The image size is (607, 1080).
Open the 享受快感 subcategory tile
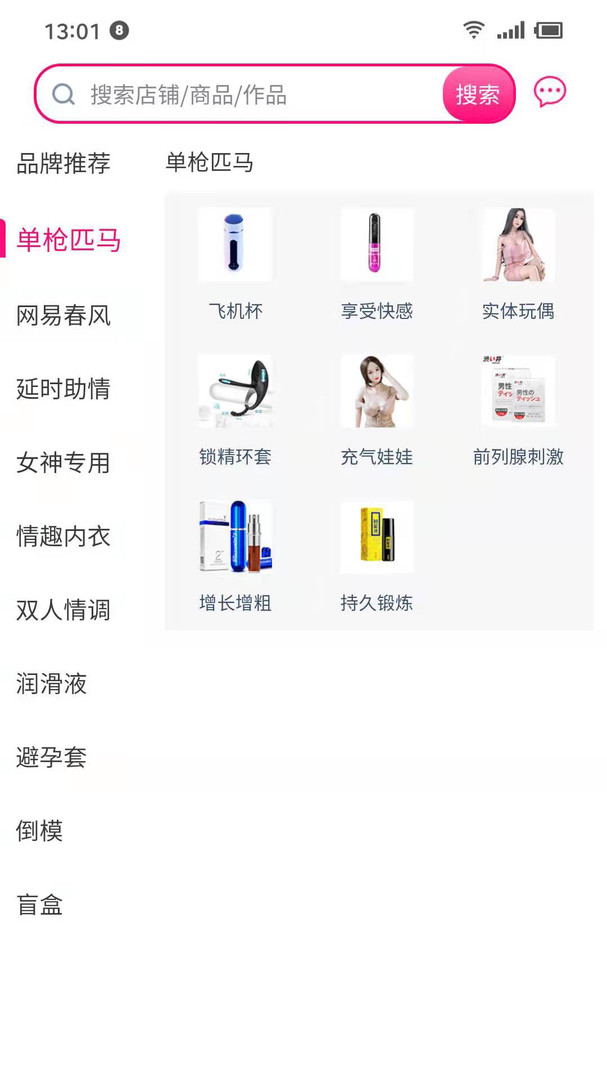(377, 264)
